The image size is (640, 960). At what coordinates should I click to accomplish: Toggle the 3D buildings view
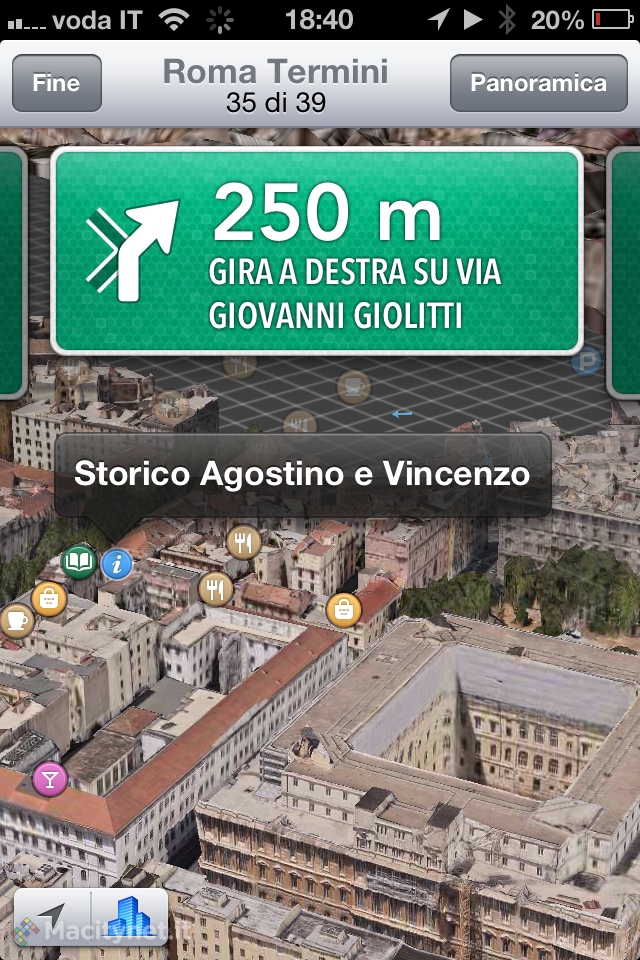129,917
